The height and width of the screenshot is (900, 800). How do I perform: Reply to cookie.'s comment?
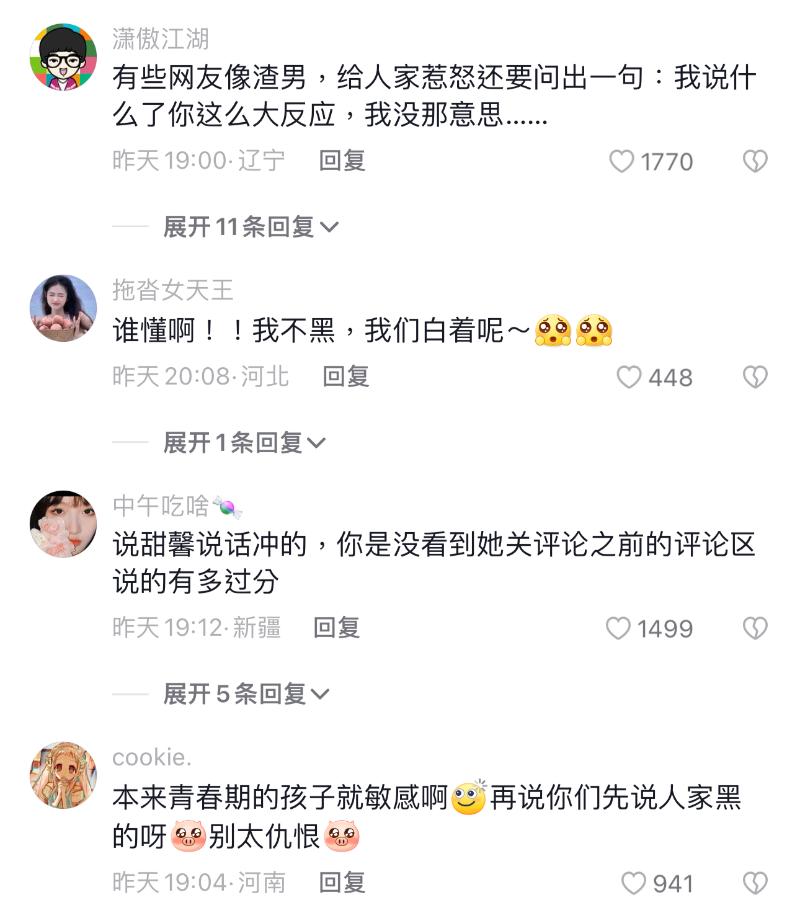coord(342,883)
